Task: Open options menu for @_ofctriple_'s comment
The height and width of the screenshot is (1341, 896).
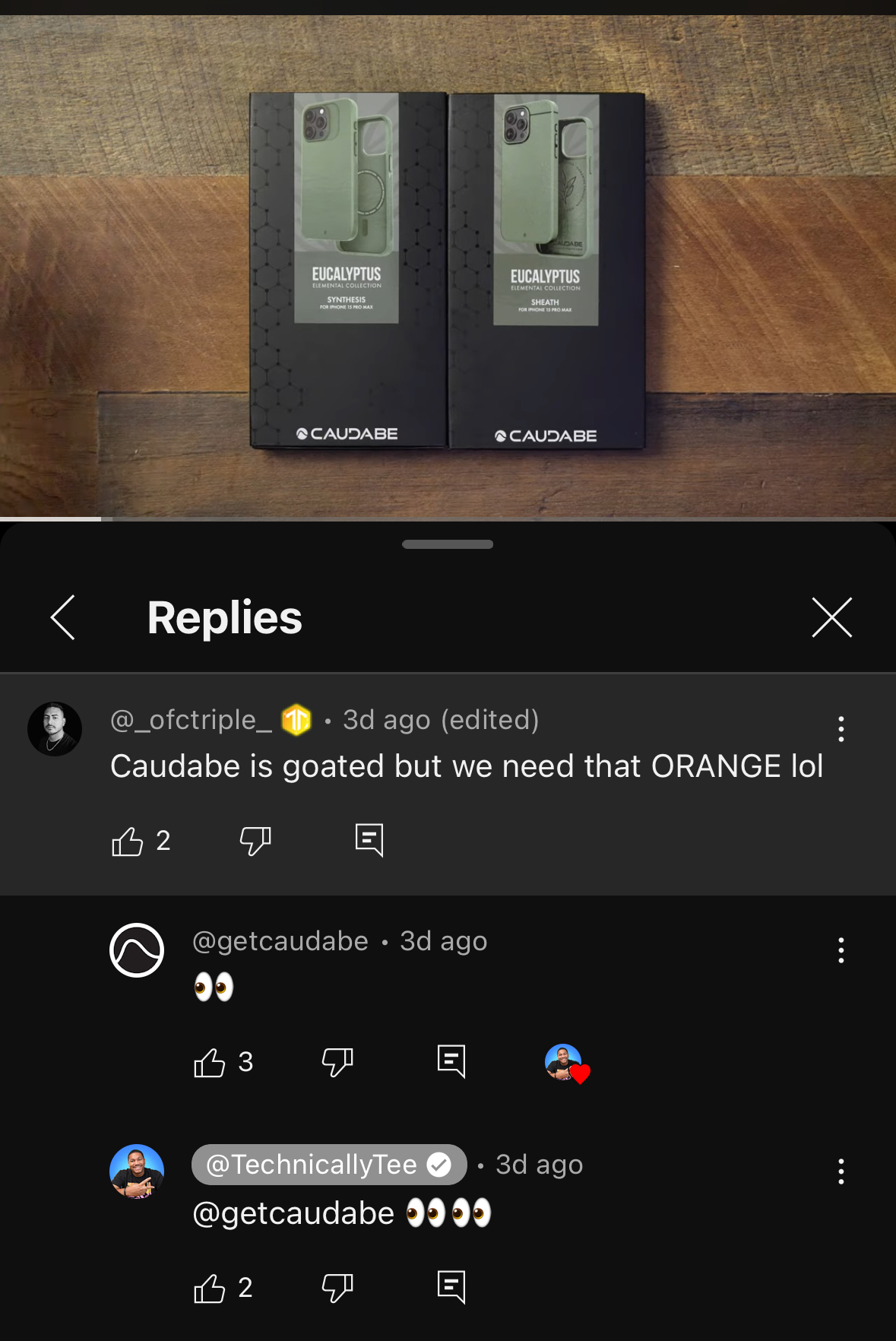Action: point(841,729)
